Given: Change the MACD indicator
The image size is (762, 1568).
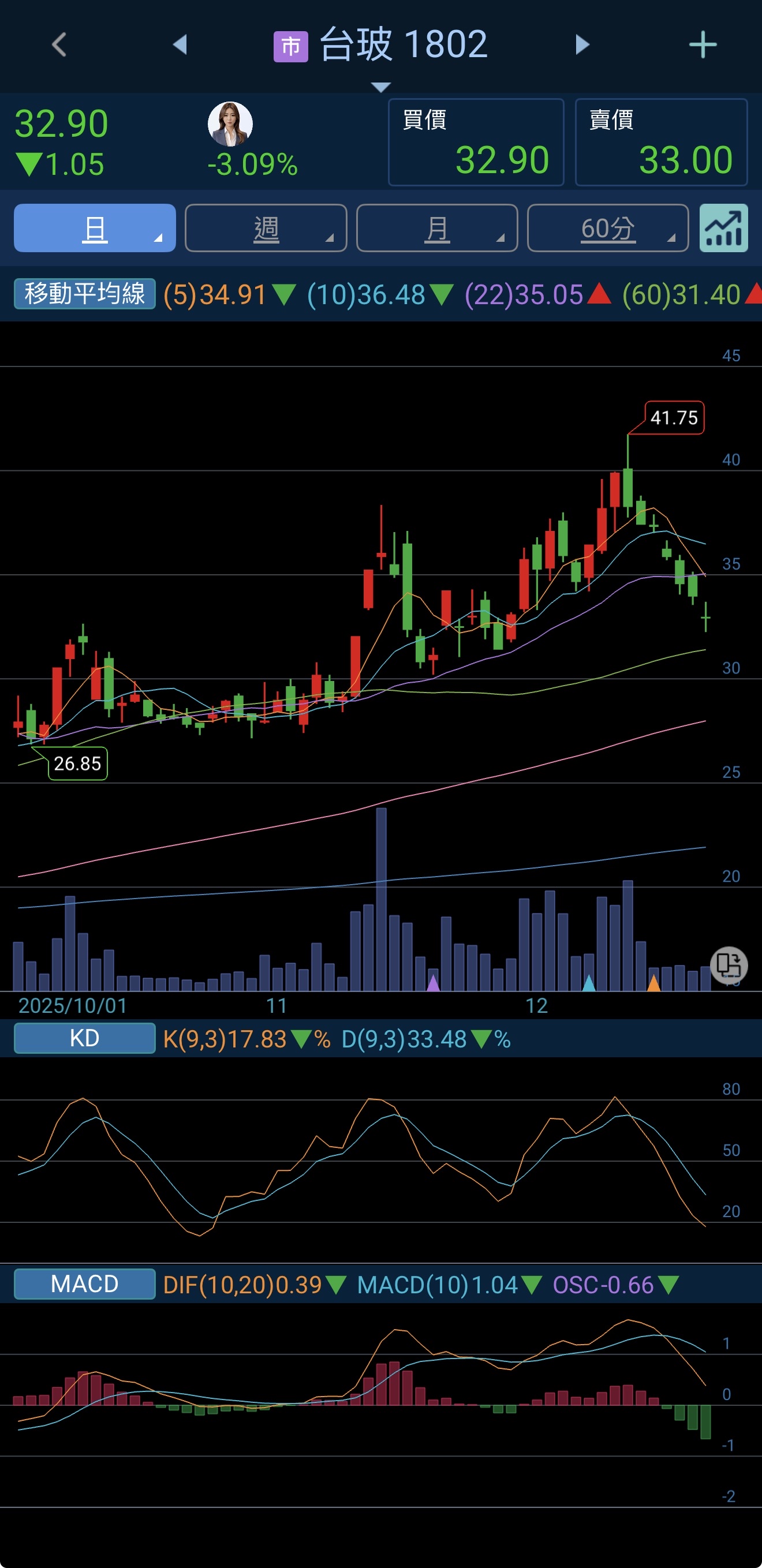Looking at the screenshot, I should tap(85, 1283).
